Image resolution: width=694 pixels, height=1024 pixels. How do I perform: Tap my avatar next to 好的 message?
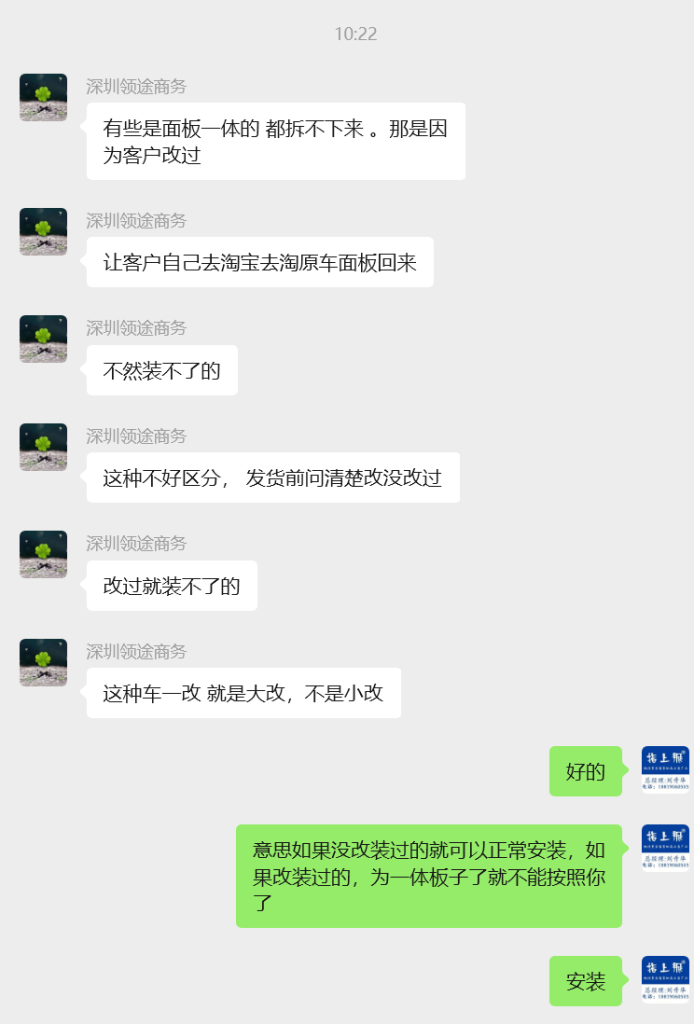click(x=665, y=769)
